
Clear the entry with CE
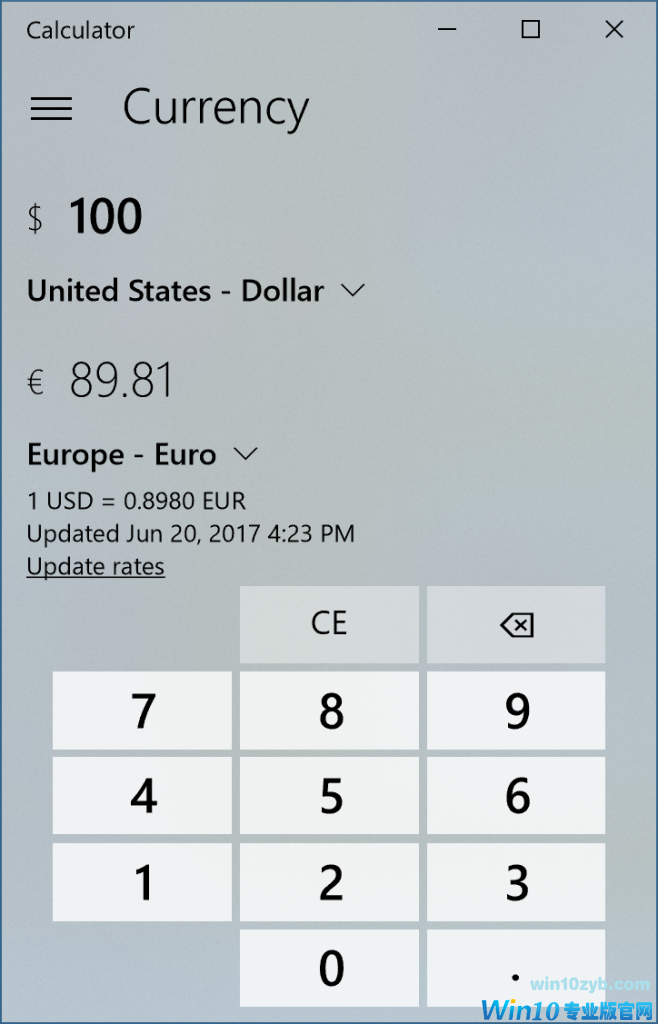tap(329, 624)
